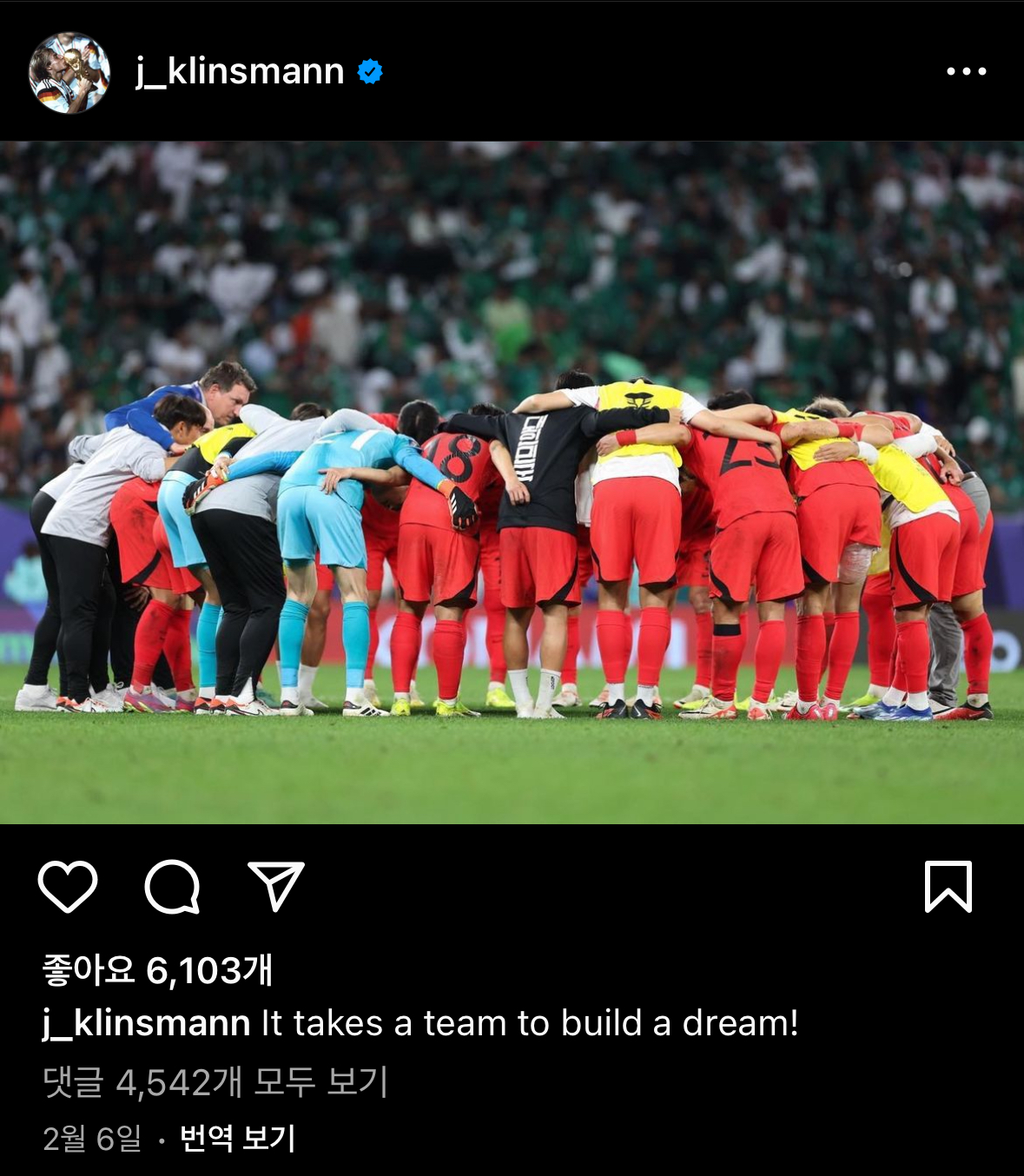Viewport: 1024px width, 1176px height.
Task: Open j_klinsmann's profile picture
Action: [x=69, y=73]
